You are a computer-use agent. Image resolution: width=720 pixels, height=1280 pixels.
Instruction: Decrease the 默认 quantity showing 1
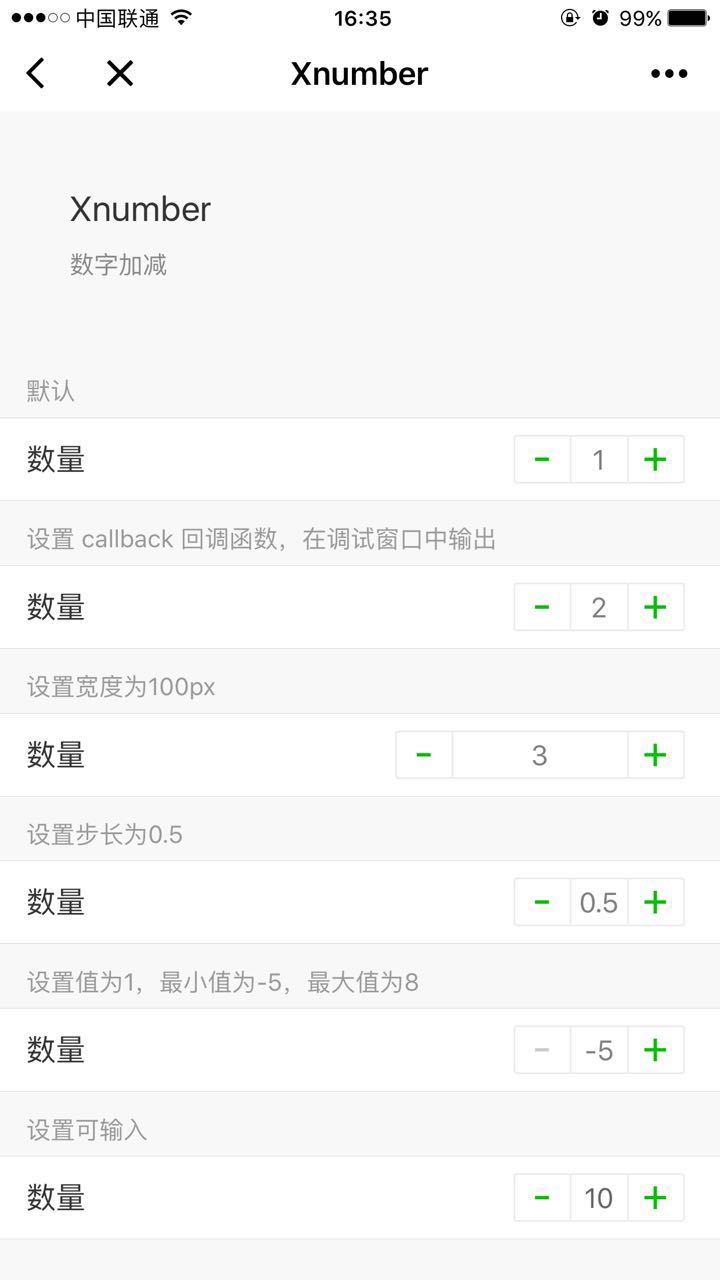(x=542, y=460)
